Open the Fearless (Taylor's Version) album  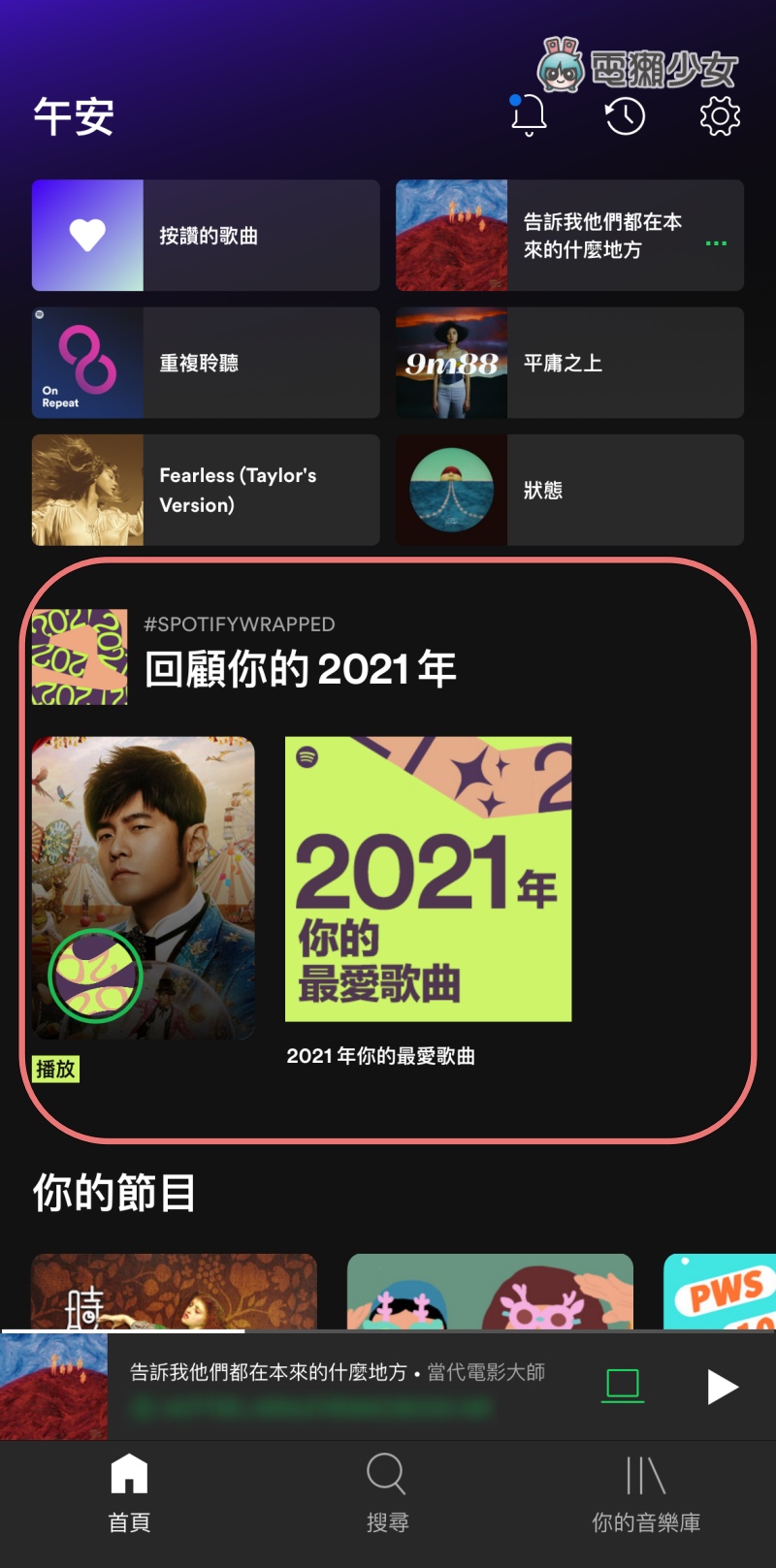pos(205,490)
